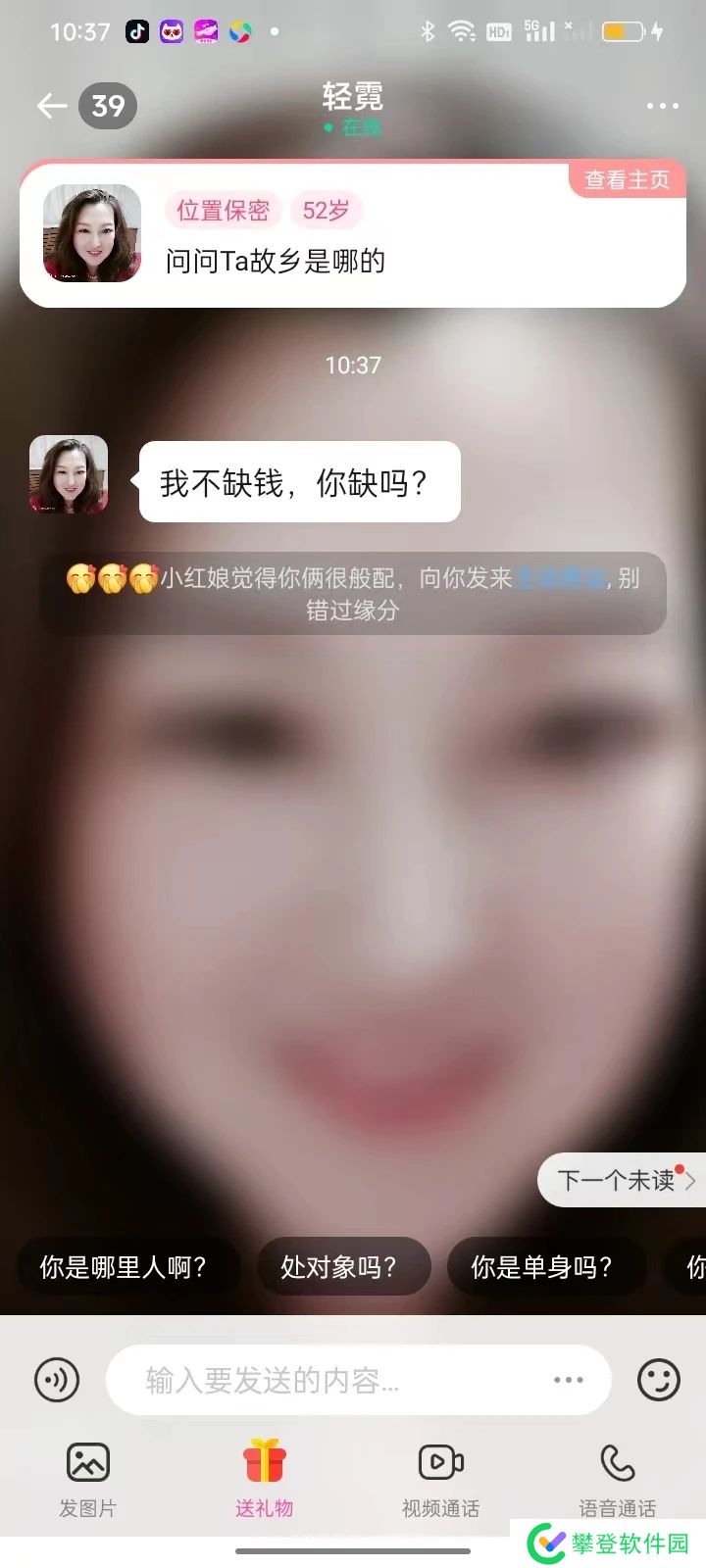Open the three-dot overflow menu
The width and height of the screenshot is (706, 1568).
click(x=662, y=106)
